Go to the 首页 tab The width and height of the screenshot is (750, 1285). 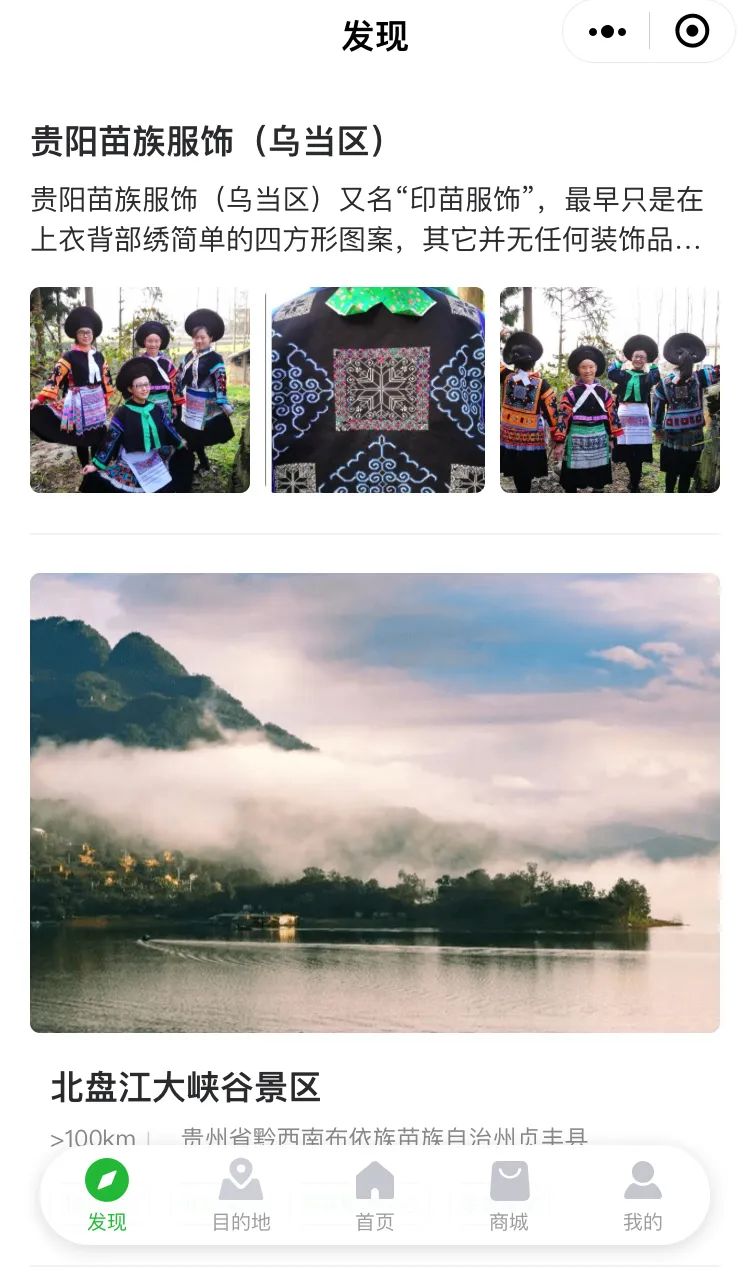[375, 1195]
